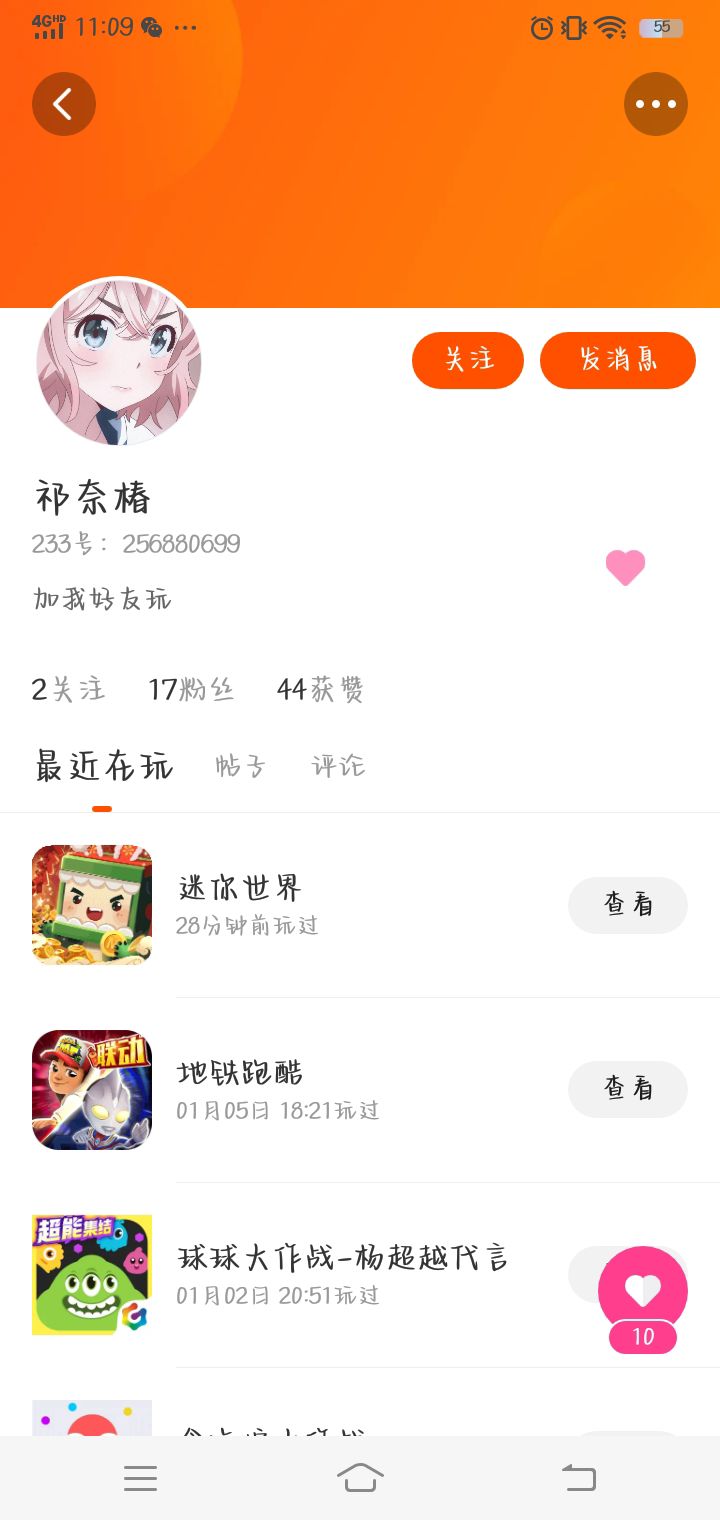
Task: Follow 祁奈椿 with the 关注 button
Action: (467, 360)
